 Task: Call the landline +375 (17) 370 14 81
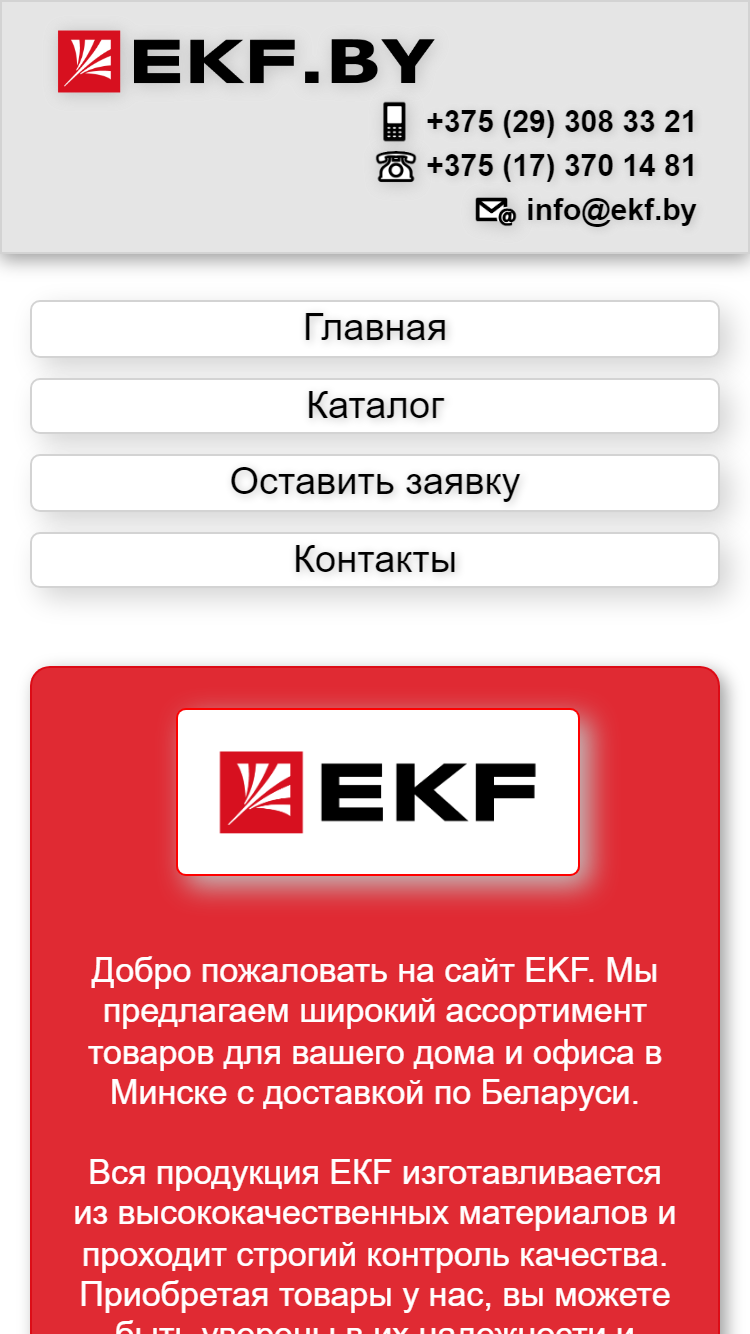[x=561, y=165]
